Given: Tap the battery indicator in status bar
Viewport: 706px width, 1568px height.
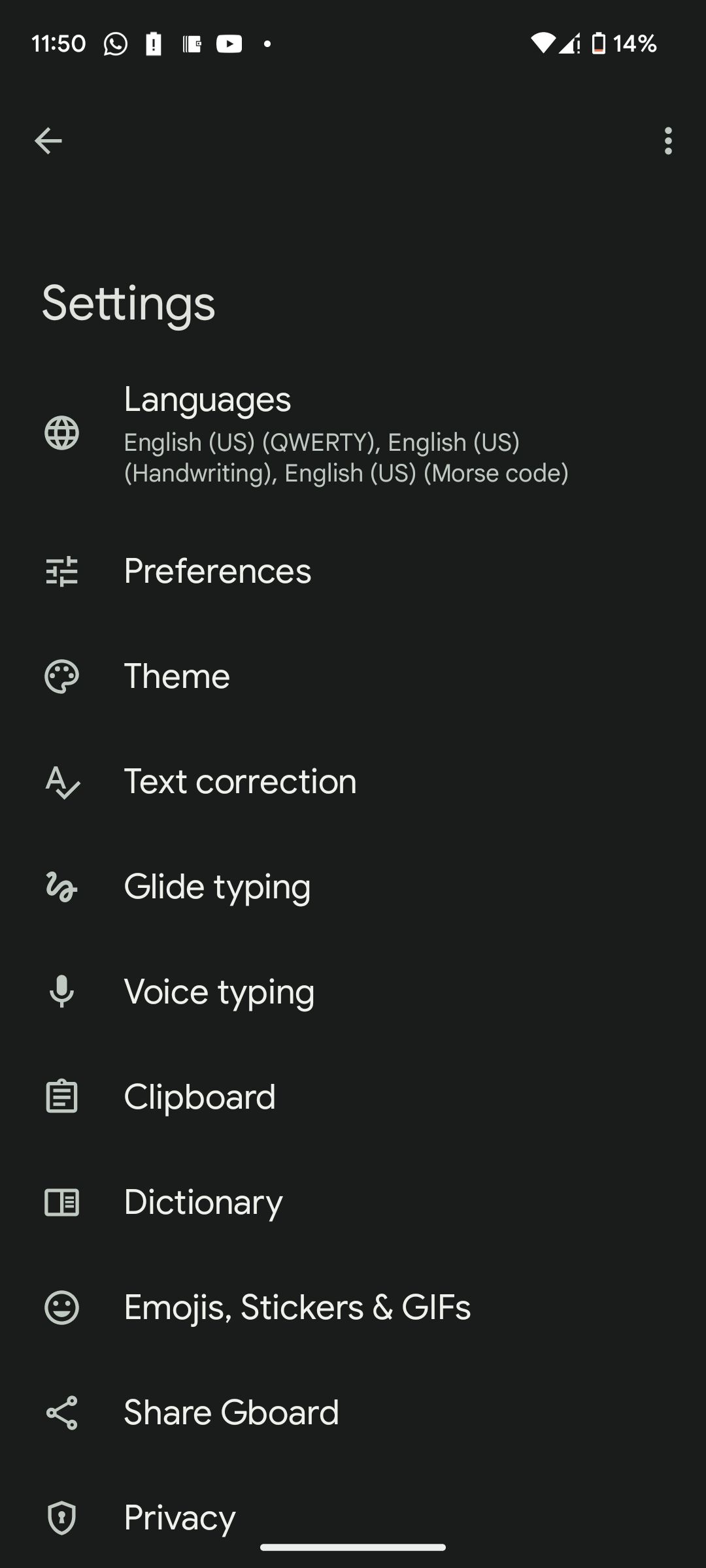Looking at the screenshot, I should click(599, 43).
